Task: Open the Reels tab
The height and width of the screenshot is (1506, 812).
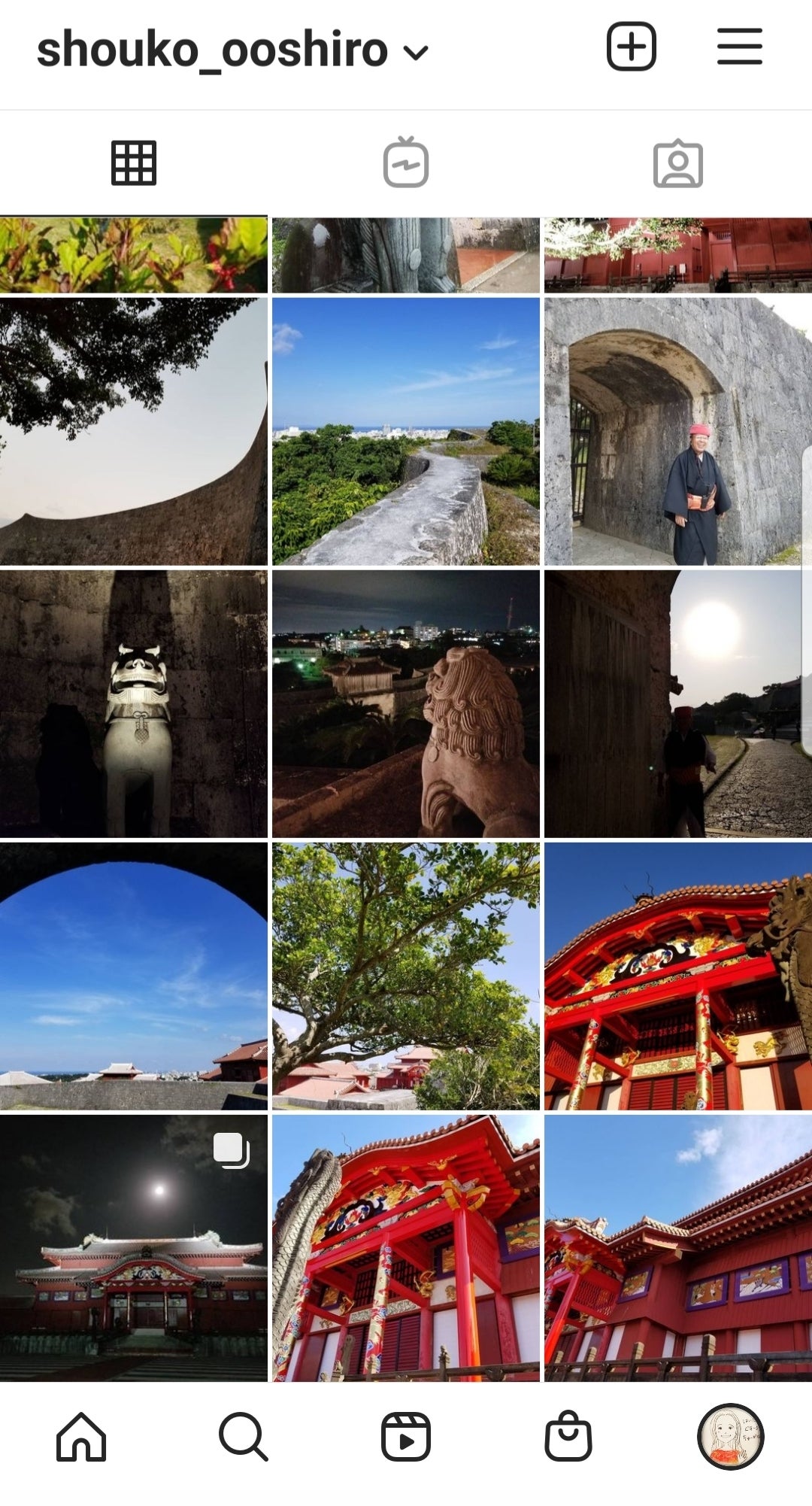Action: click(x=406, y=1437)
